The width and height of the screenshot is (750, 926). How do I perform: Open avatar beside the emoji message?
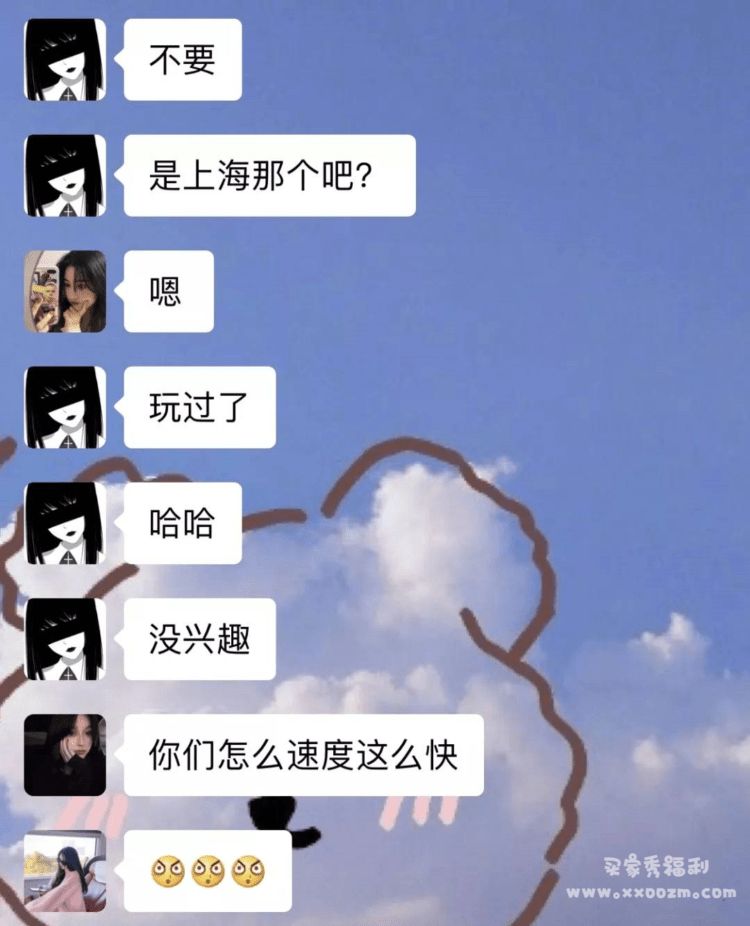(65, 870)
